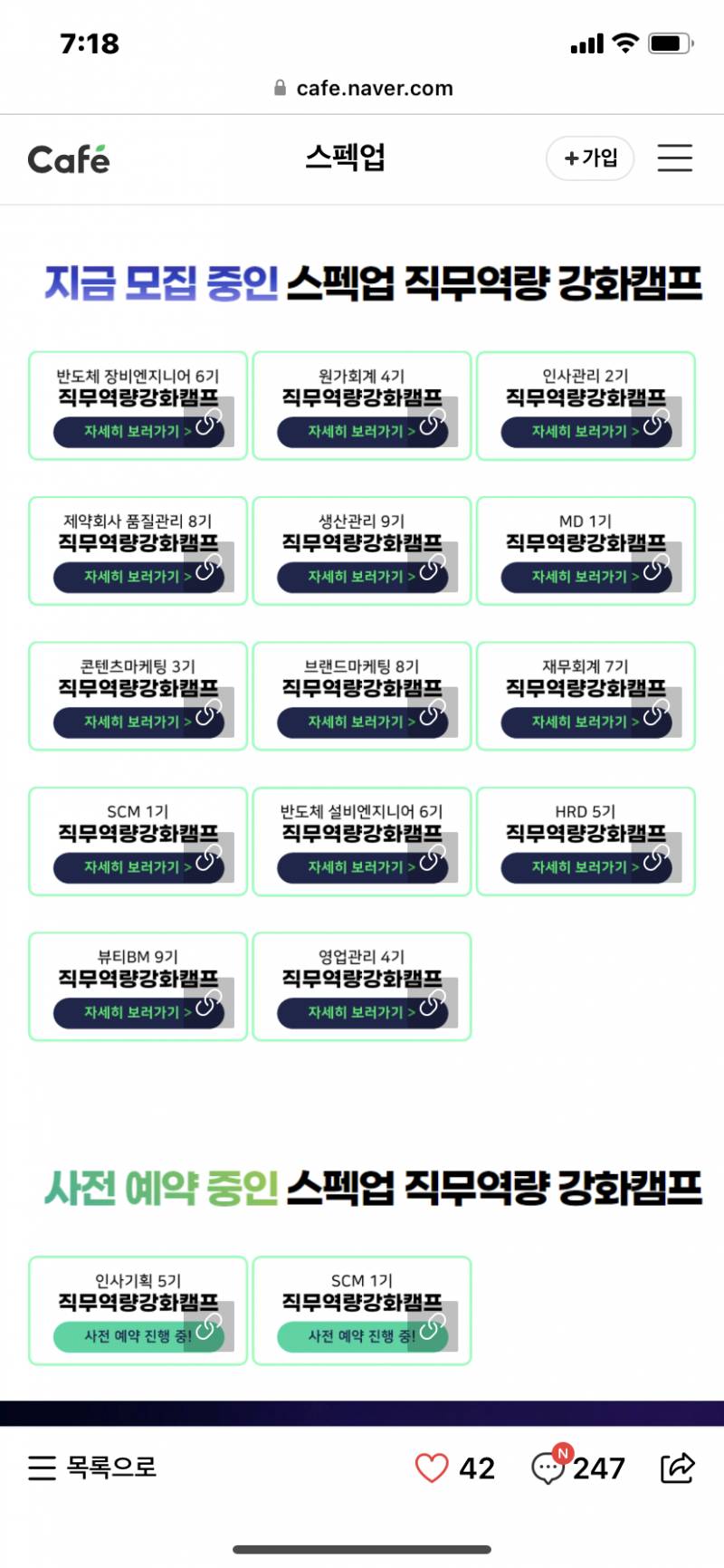724x1568 pixels.
Task: Select 제약회사 품질관리 8기 camp
Action: tap(138, 550)
